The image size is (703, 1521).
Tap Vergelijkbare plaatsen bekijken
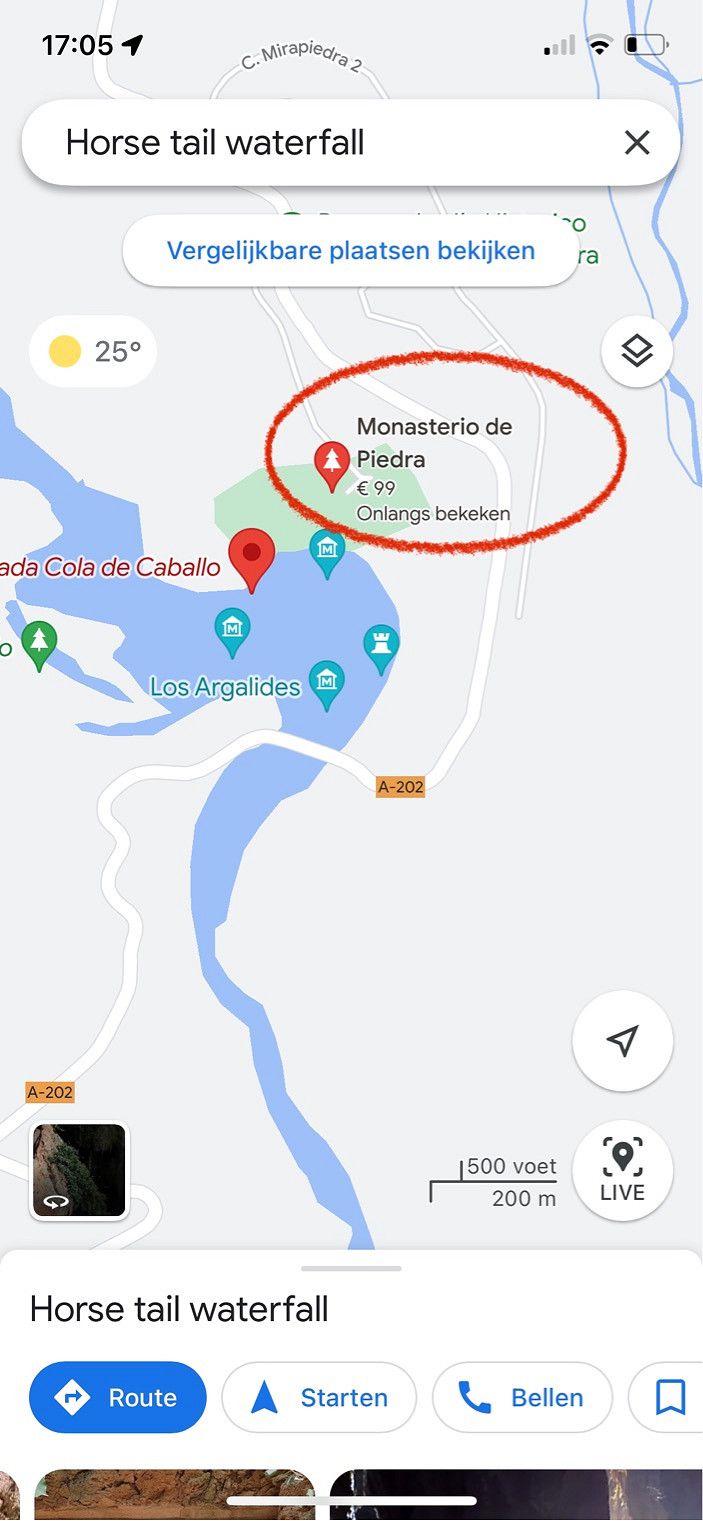[x=350, y=250]
